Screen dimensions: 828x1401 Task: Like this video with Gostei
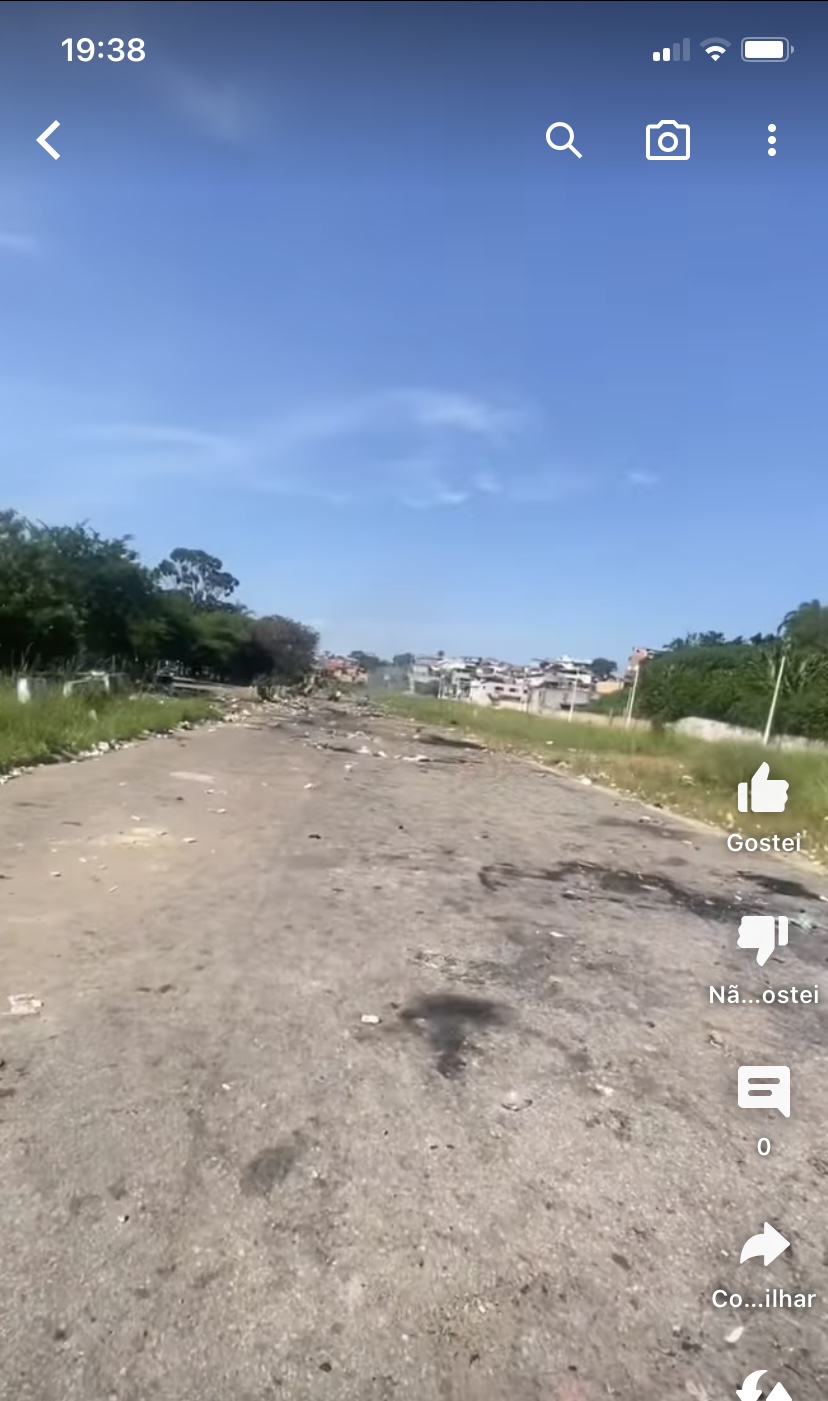[763, 789]
